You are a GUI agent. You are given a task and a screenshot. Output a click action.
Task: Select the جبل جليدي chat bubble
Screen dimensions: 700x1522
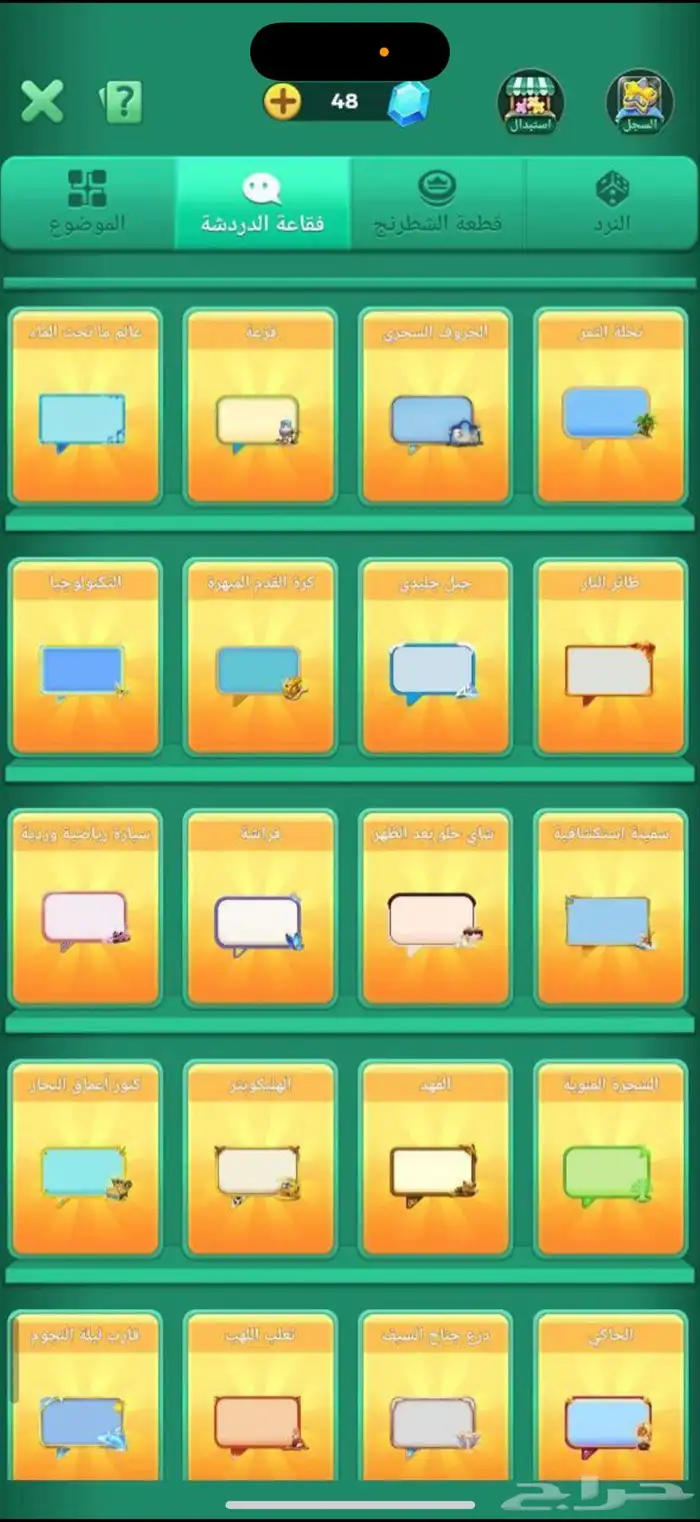point(435,657)
